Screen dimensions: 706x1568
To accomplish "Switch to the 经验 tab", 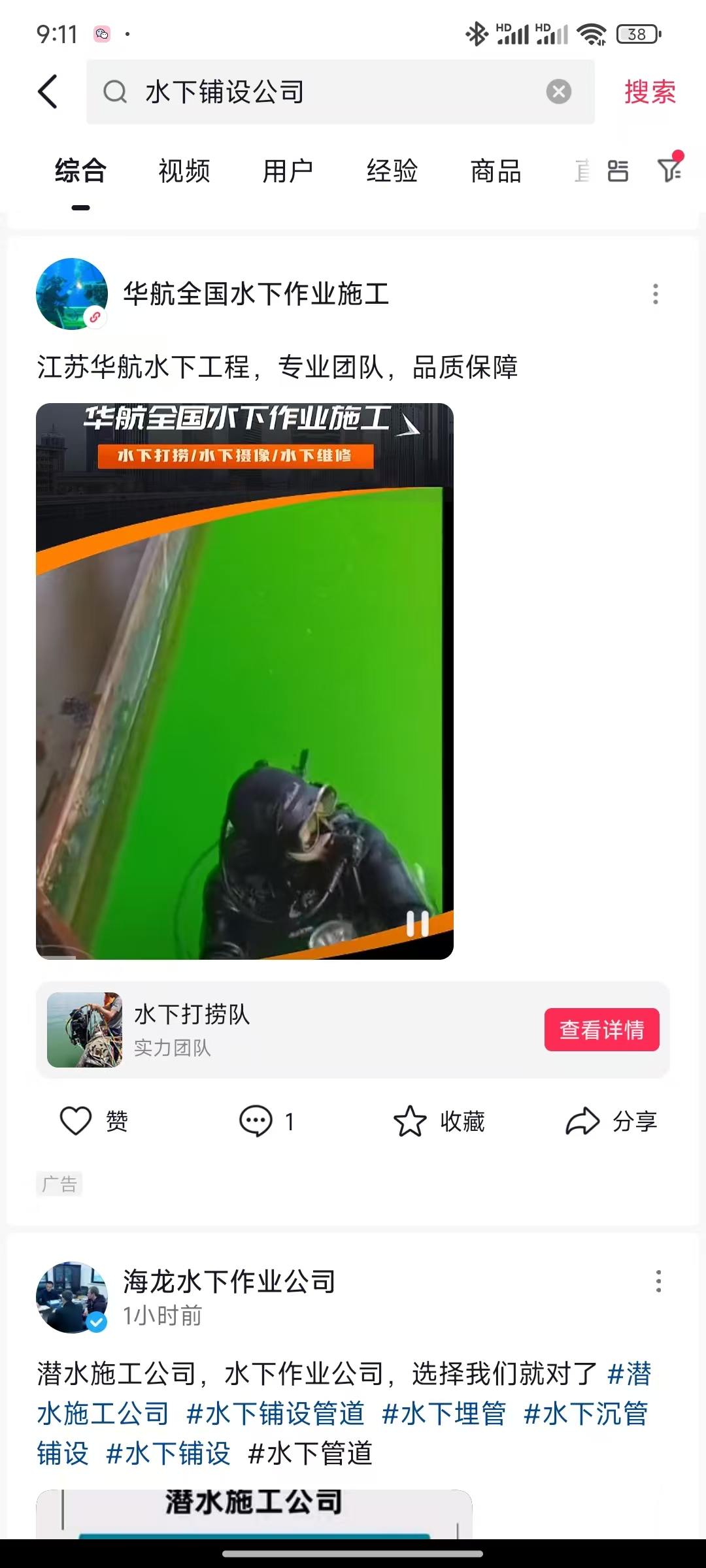I will click(x=392, y=171).
